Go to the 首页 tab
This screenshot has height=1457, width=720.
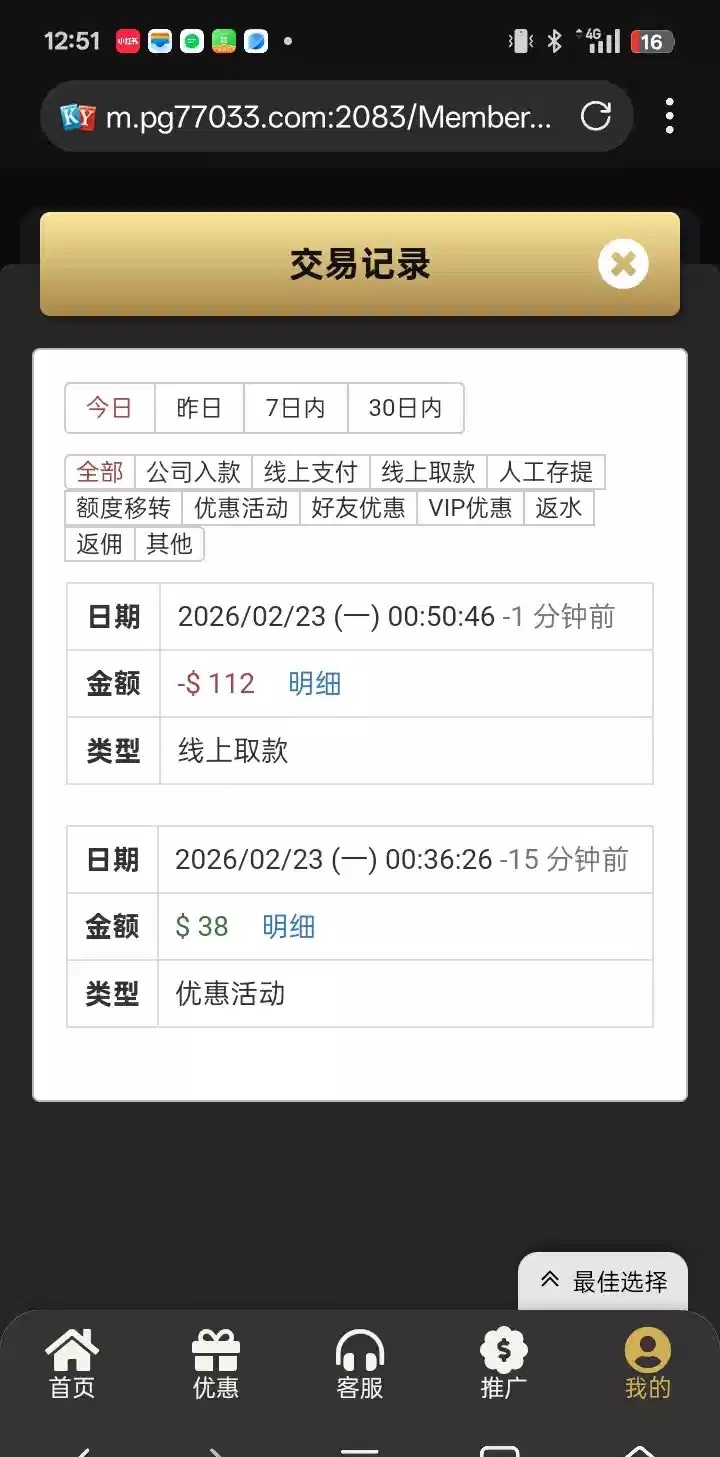click(72, 1365)
